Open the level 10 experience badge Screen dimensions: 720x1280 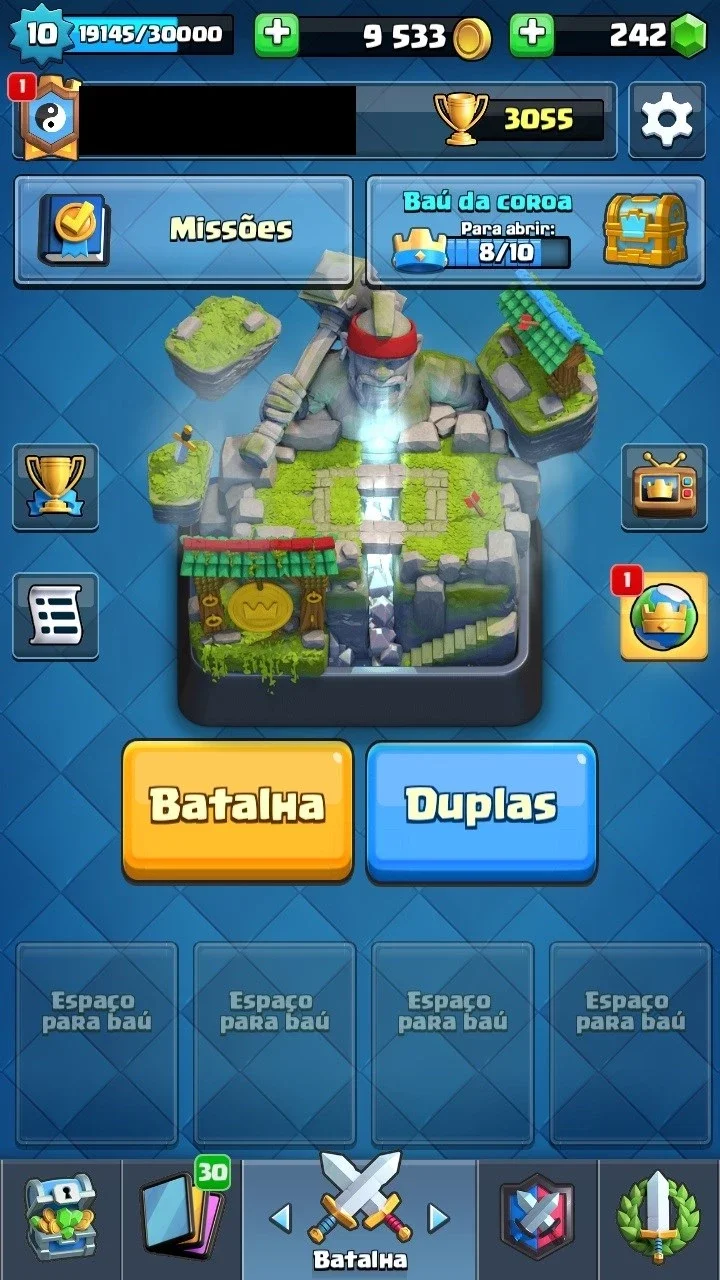(41, 33)
